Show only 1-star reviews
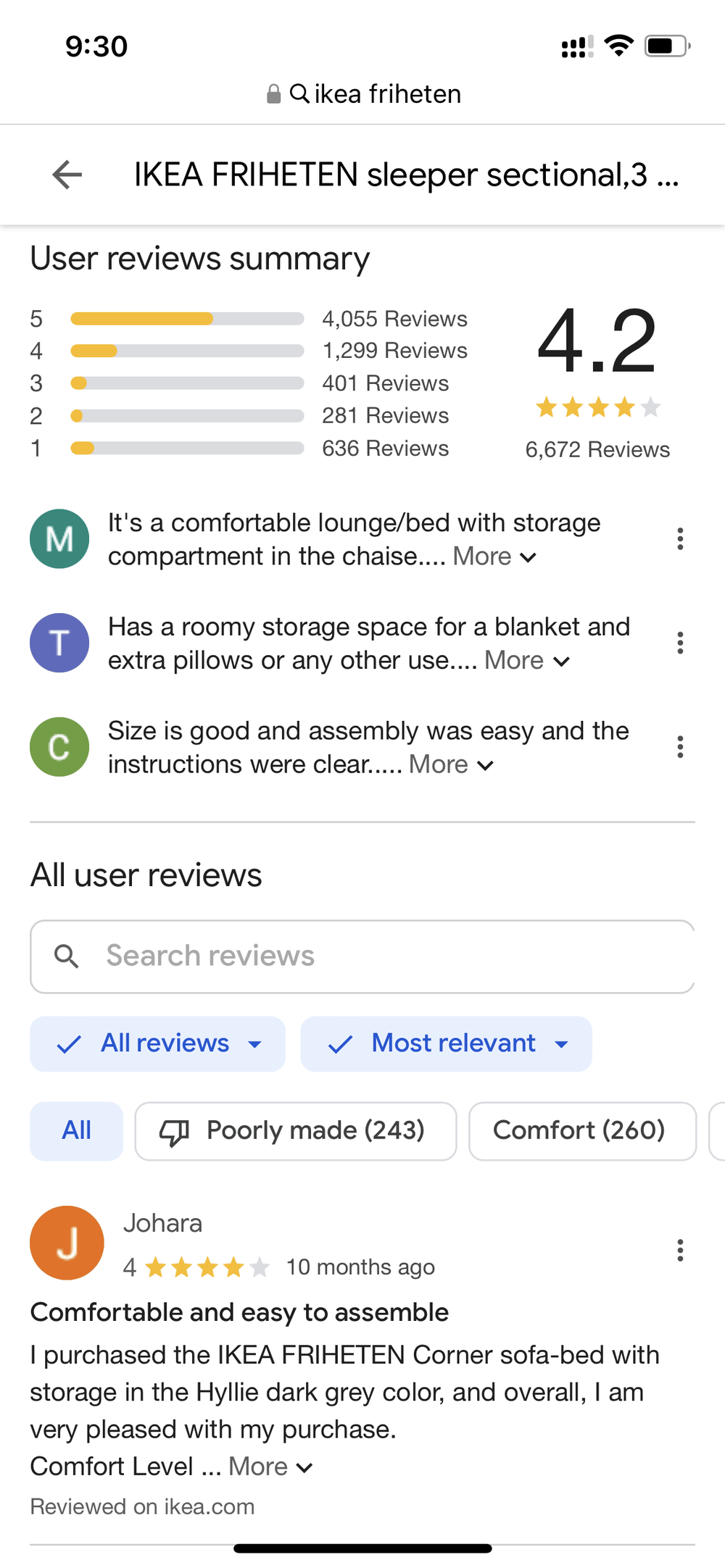The height and width of the screenshot is (1568, 725). coord(187,449)
